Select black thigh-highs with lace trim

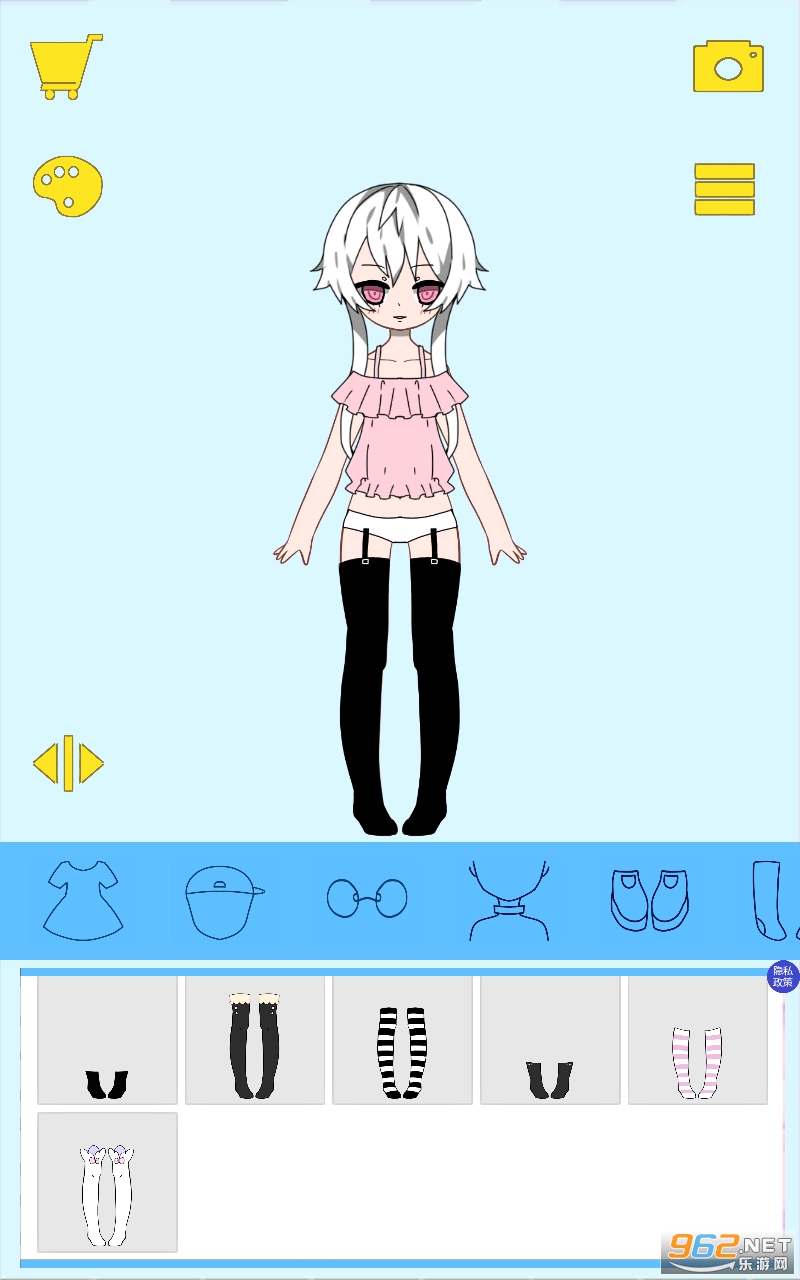[x=255, y=1040]
